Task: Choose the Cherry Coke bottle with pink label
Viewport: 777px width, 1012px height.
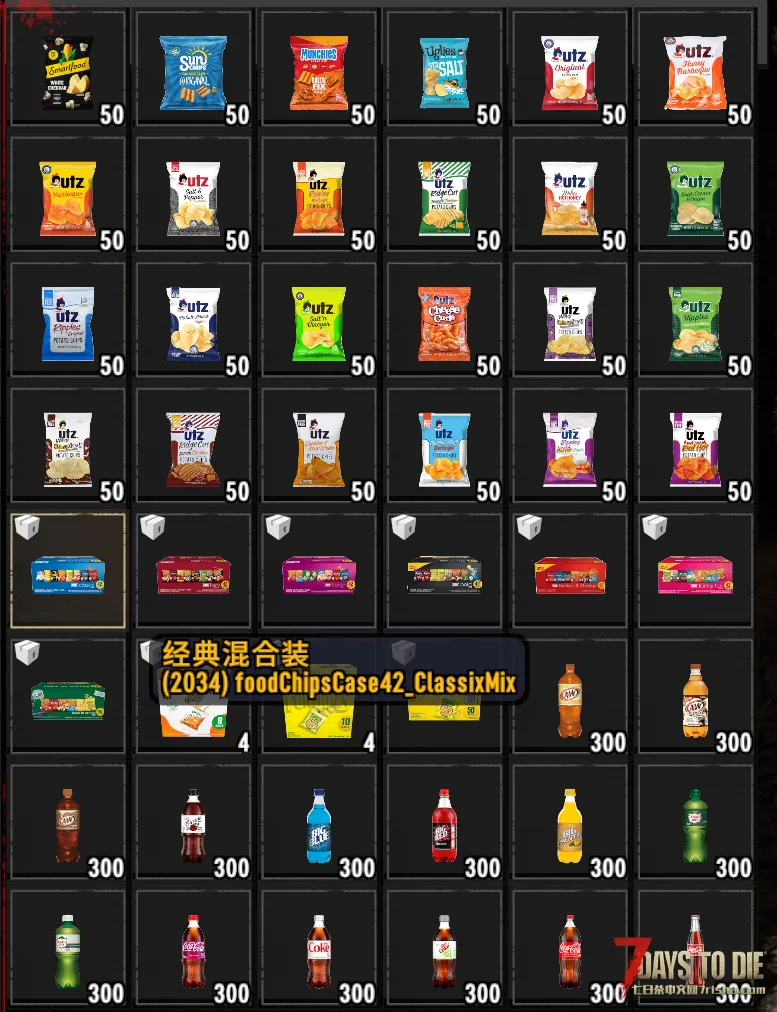Action: (x=193, y=950)
